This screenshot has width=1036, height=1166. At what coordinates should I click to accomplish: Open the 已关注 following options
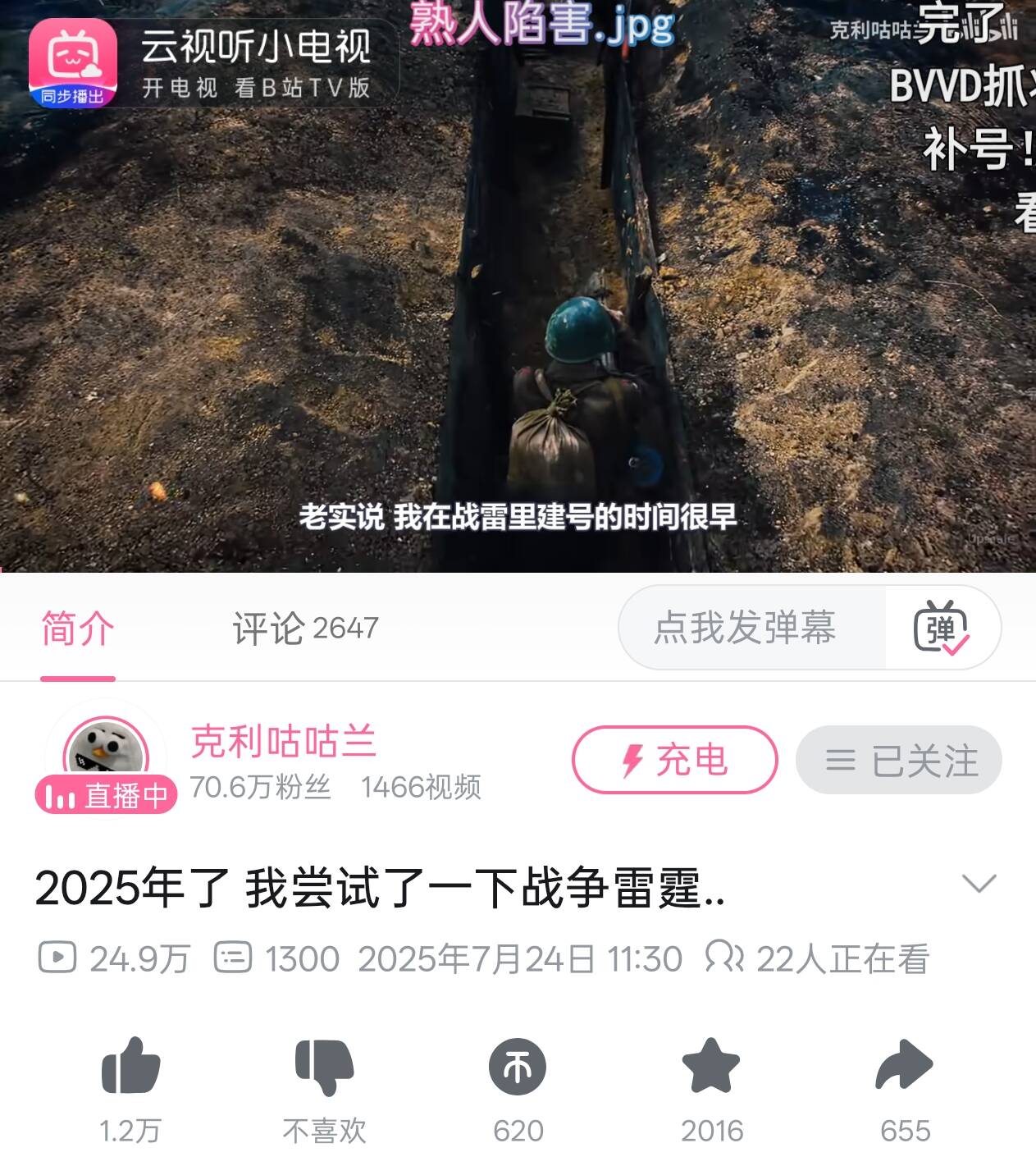coord(899,760)
